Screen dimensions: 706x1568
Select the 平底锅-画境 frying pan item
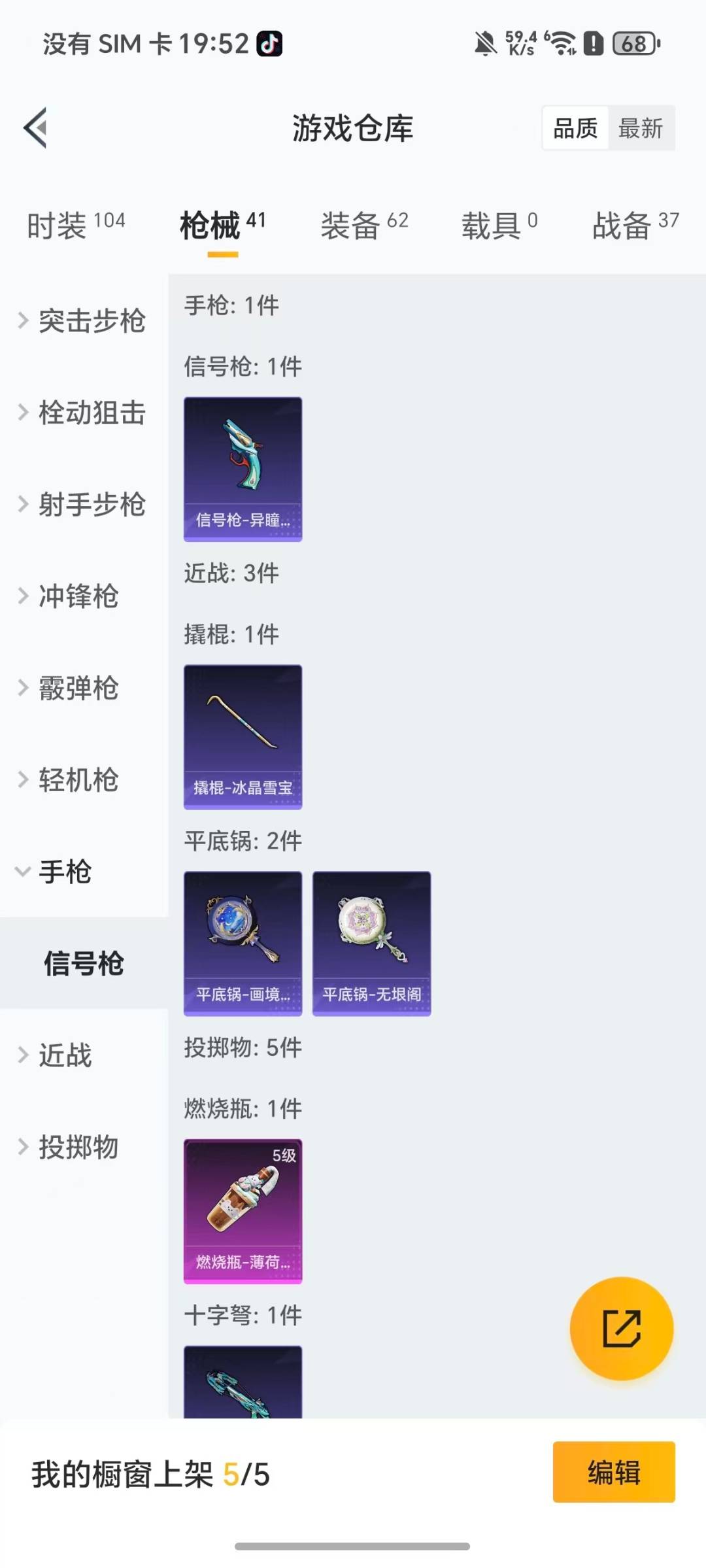pyautogui.click(x=243, y=942)
